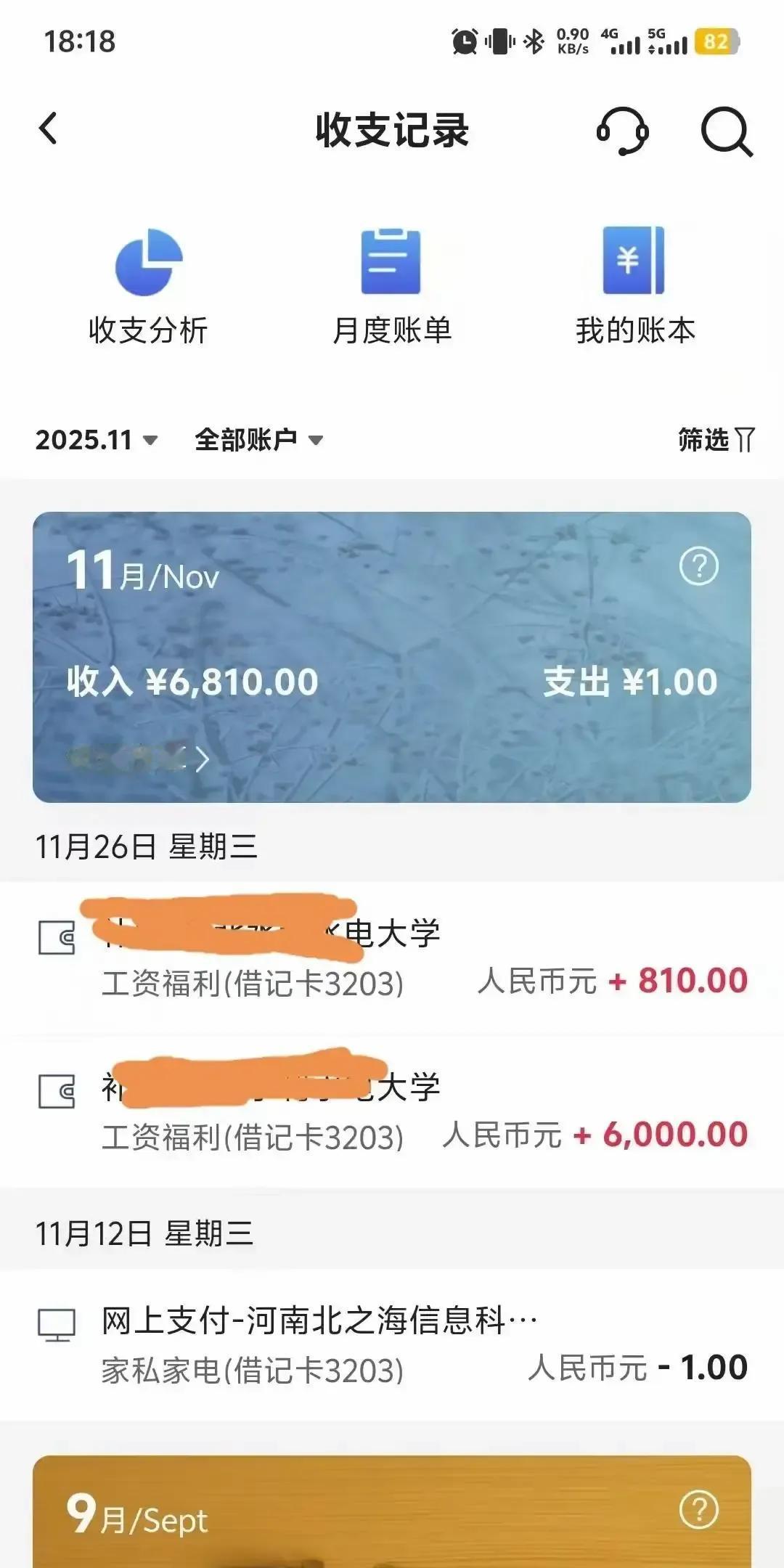The height and width of the screenshot is (1568, 784).
Task: Open 收支分析 pie chart icon
Action: click(x=149, y=265)
